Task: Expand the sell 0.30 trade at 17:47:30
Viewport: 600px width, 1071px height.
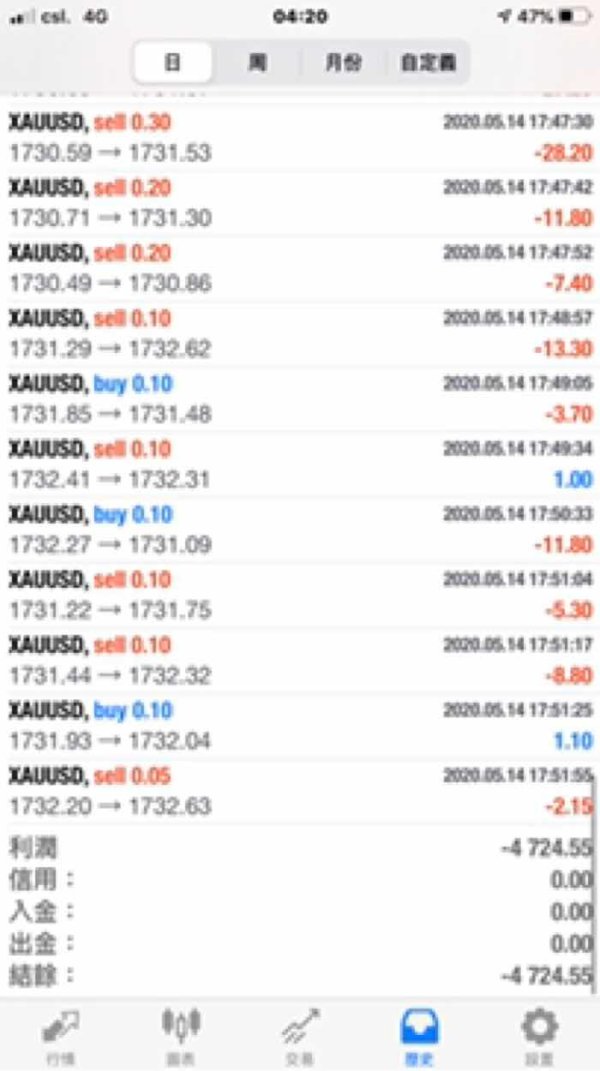Action: click(300, 138)
